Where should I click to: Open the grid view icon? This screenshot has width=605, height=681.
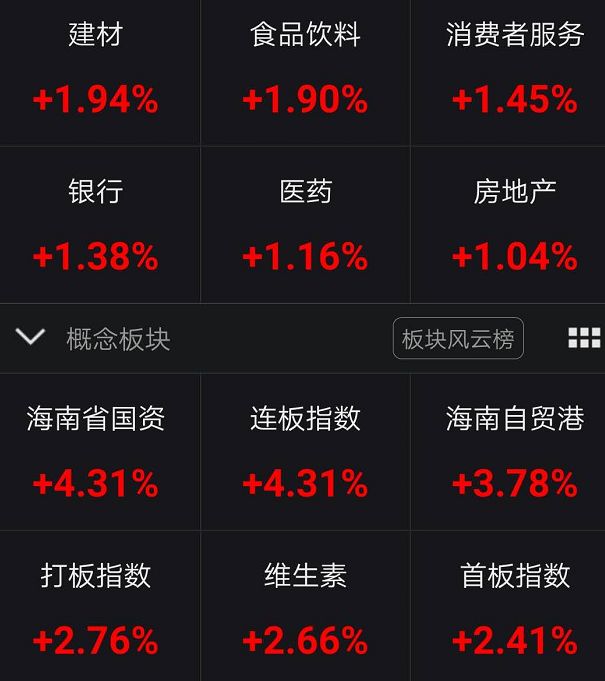pos(584,338)
